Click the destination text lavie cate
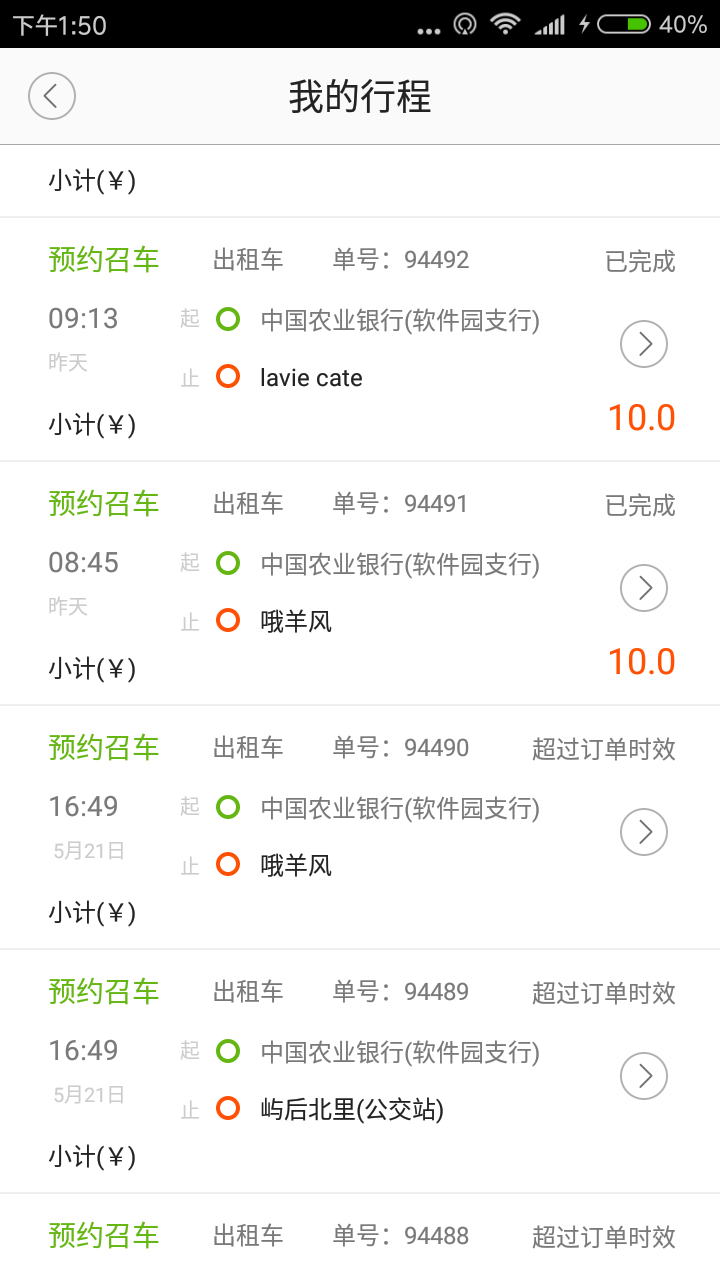Screen dimensions: 720x1280 pos(313,378)
